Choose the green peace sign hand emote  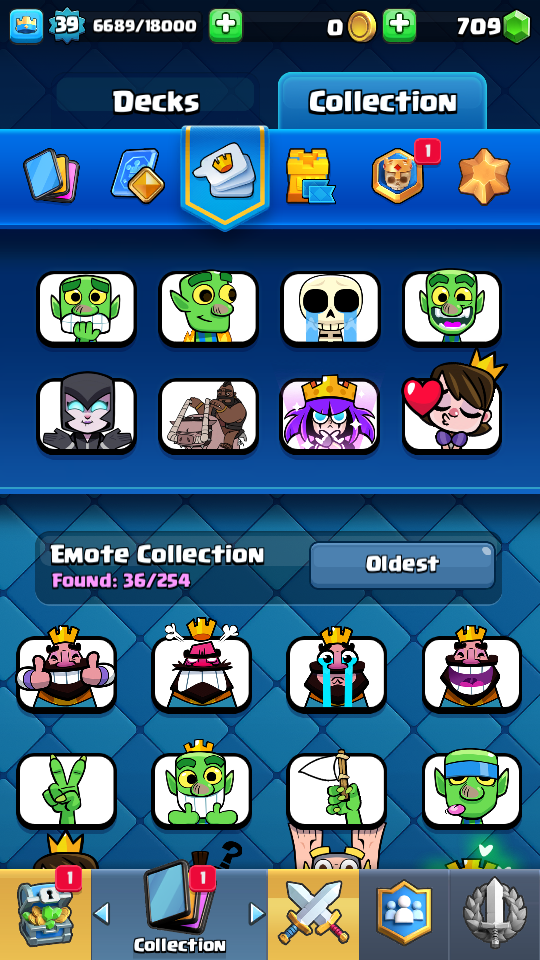[x=66, y=790]
